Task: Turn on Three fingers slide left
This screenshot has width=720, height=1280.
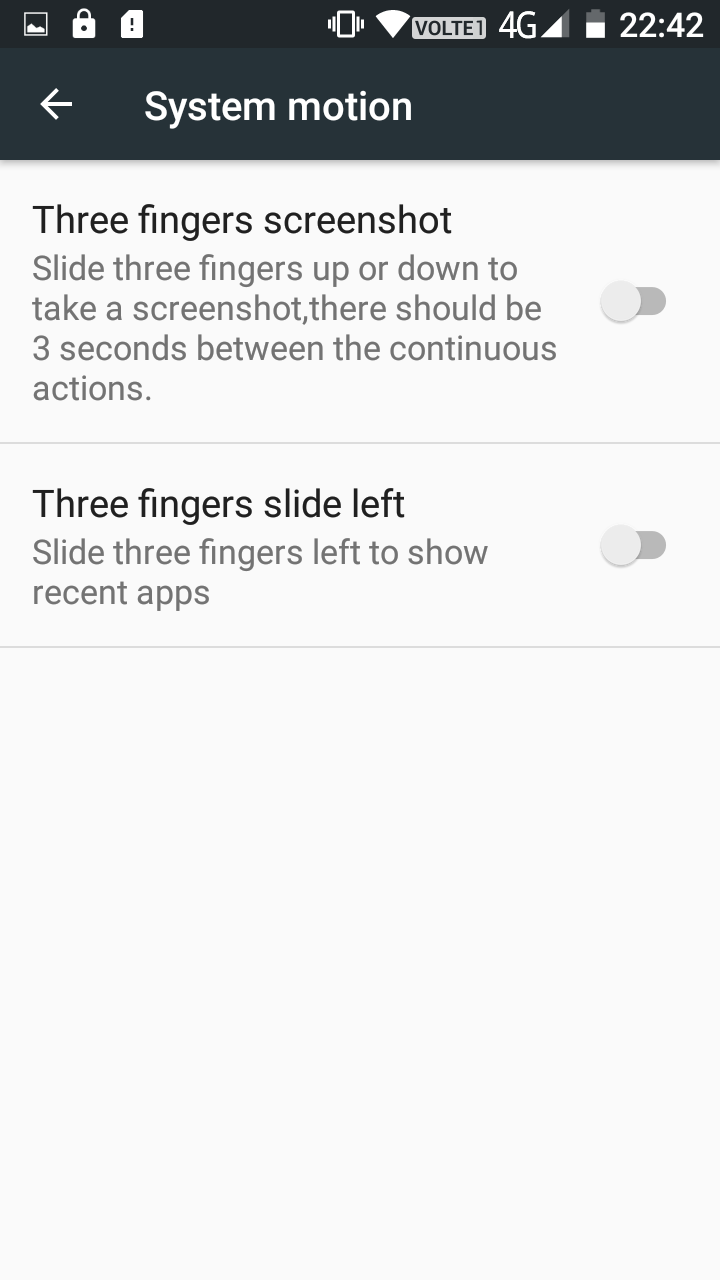Action: pyautogui.click(x=633, y=546)
